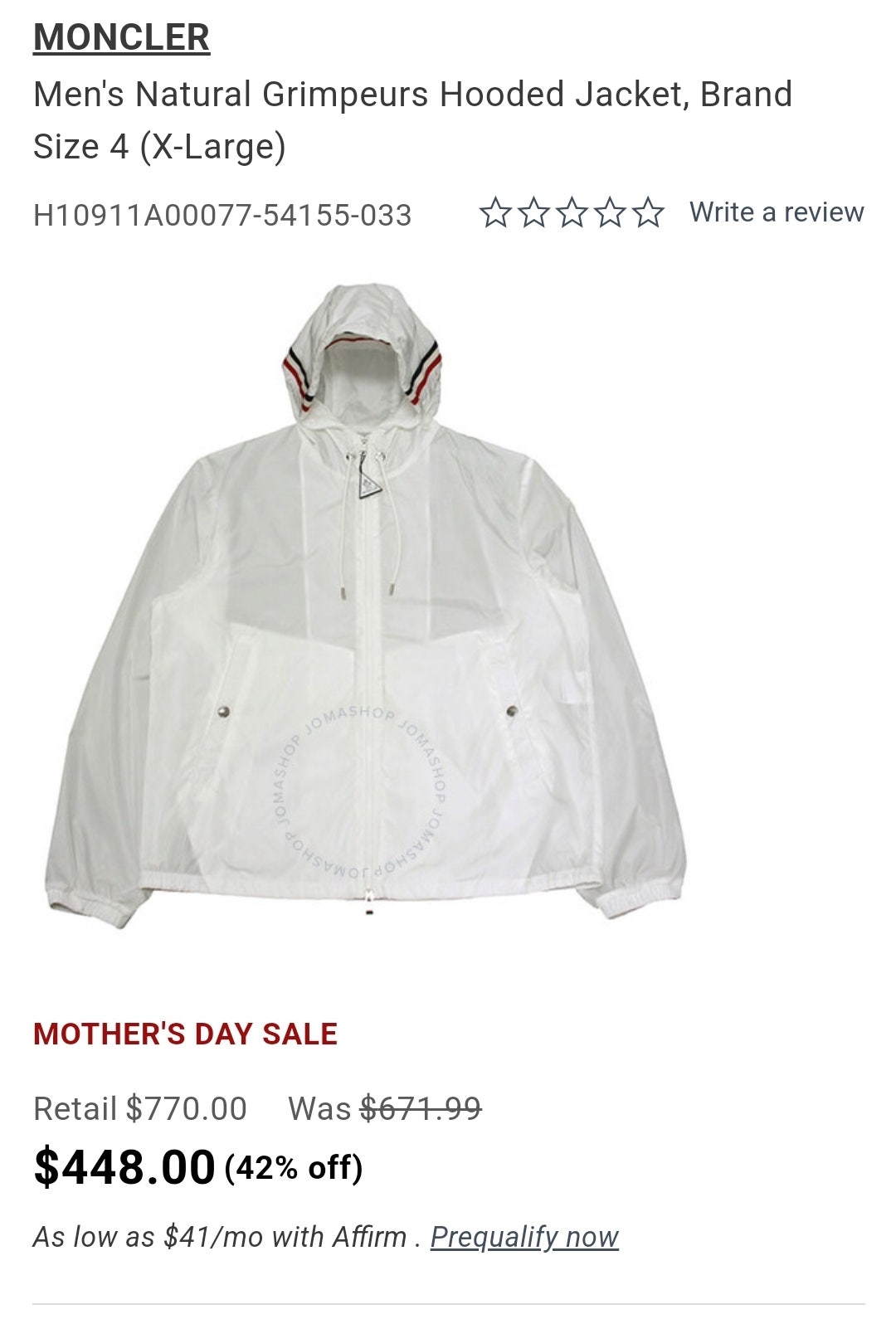Tap Write a review
896x1319 pixels.
pyautogui.click(x=777, y=212)
